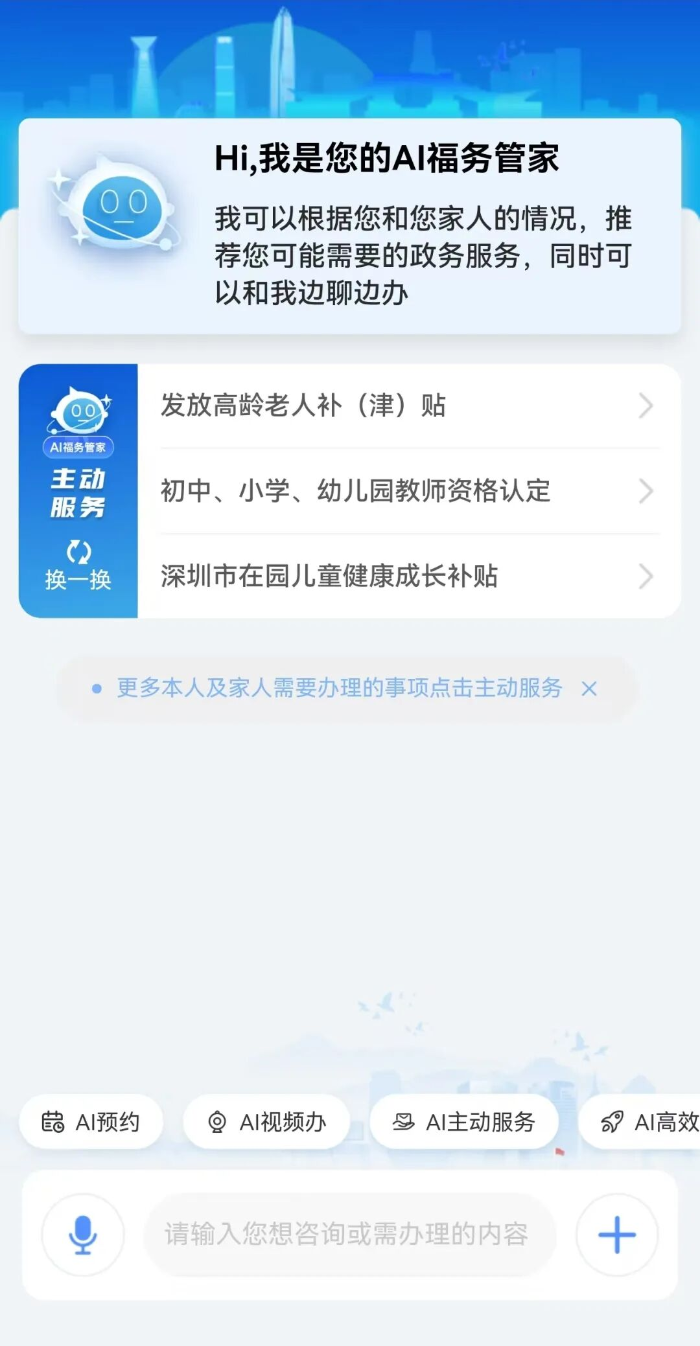The image size is (700, 1346).
Task: Select the AI视频办 chip
Action: tap(267, 1122)
